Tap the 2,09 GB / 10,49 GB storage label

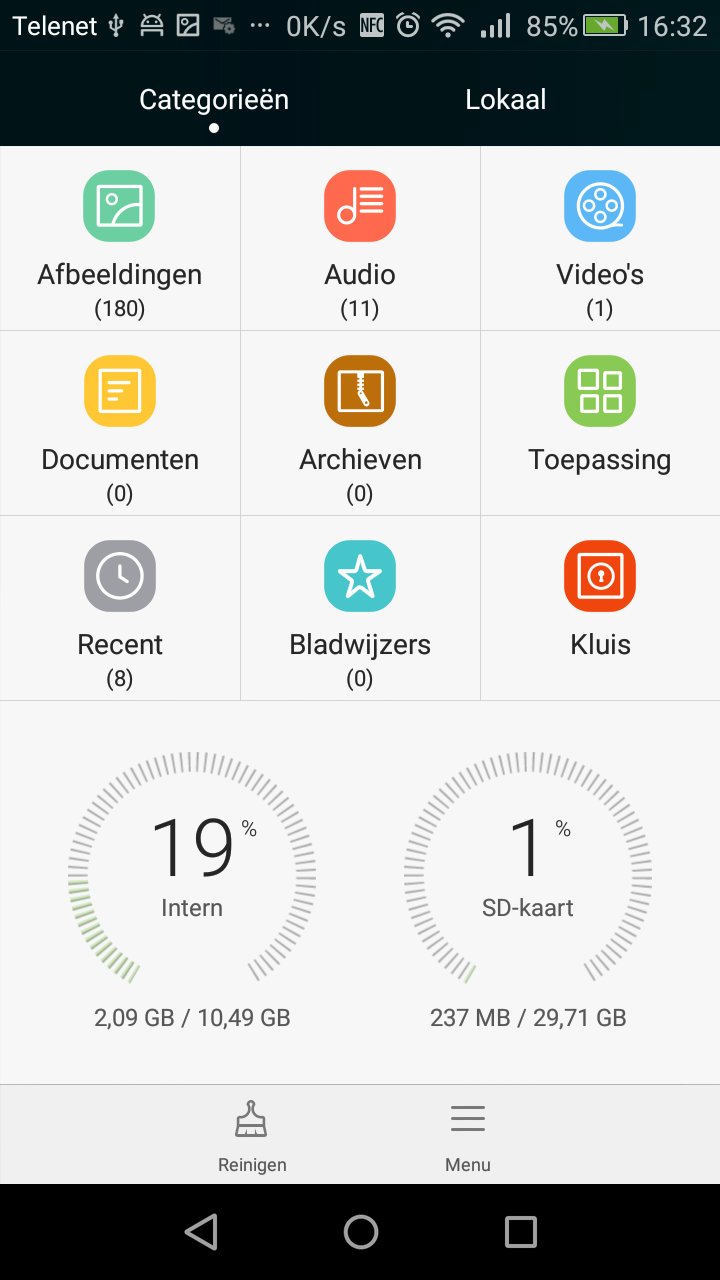pyautogui.click(x=192, y=1017)
